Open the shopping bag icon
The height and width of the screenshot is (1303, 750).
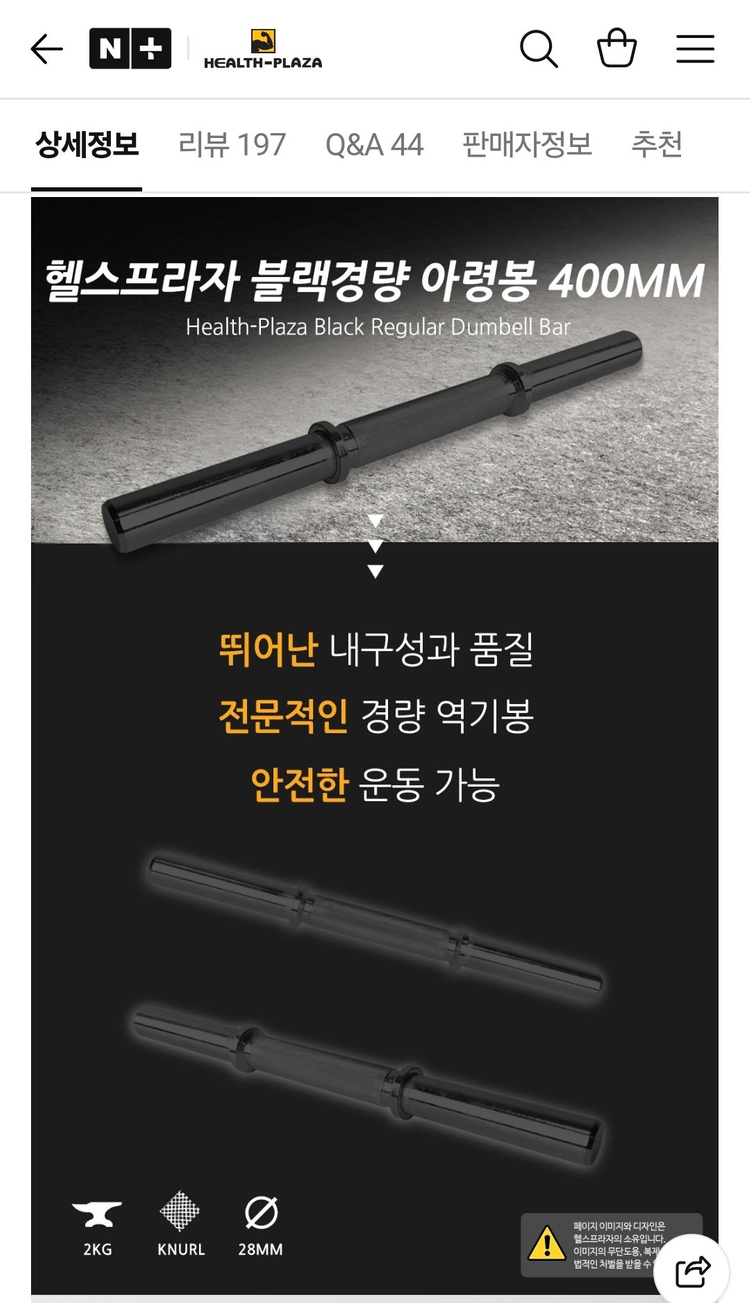(x=618, y=47)
